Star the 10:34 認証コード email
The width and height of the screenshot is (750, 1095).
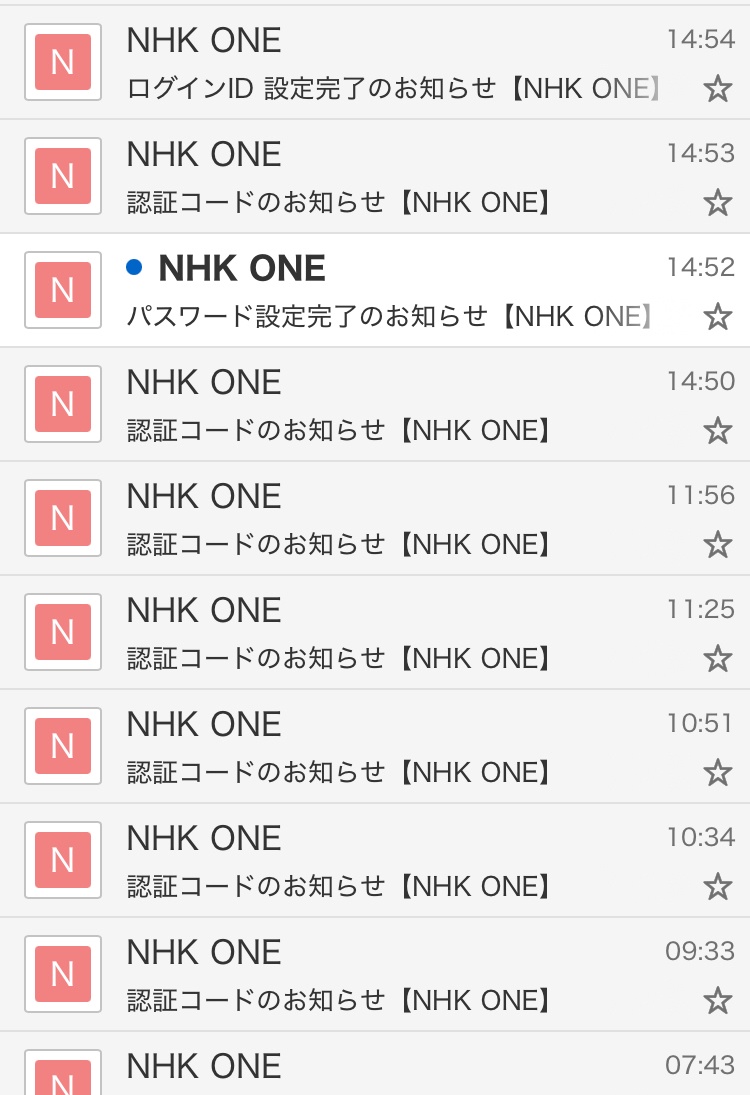click(717, 887)
